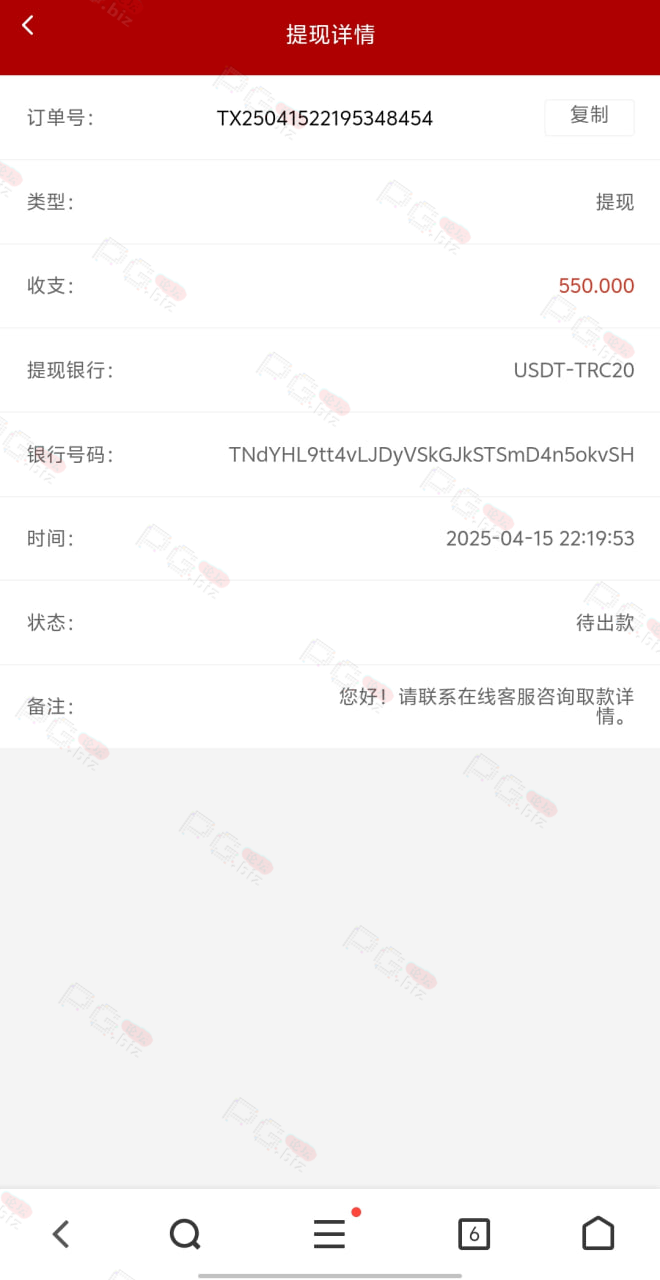This screenshot has height=1280, width=660.
Task: Go to the browser home page
Action: (598, 1233)
